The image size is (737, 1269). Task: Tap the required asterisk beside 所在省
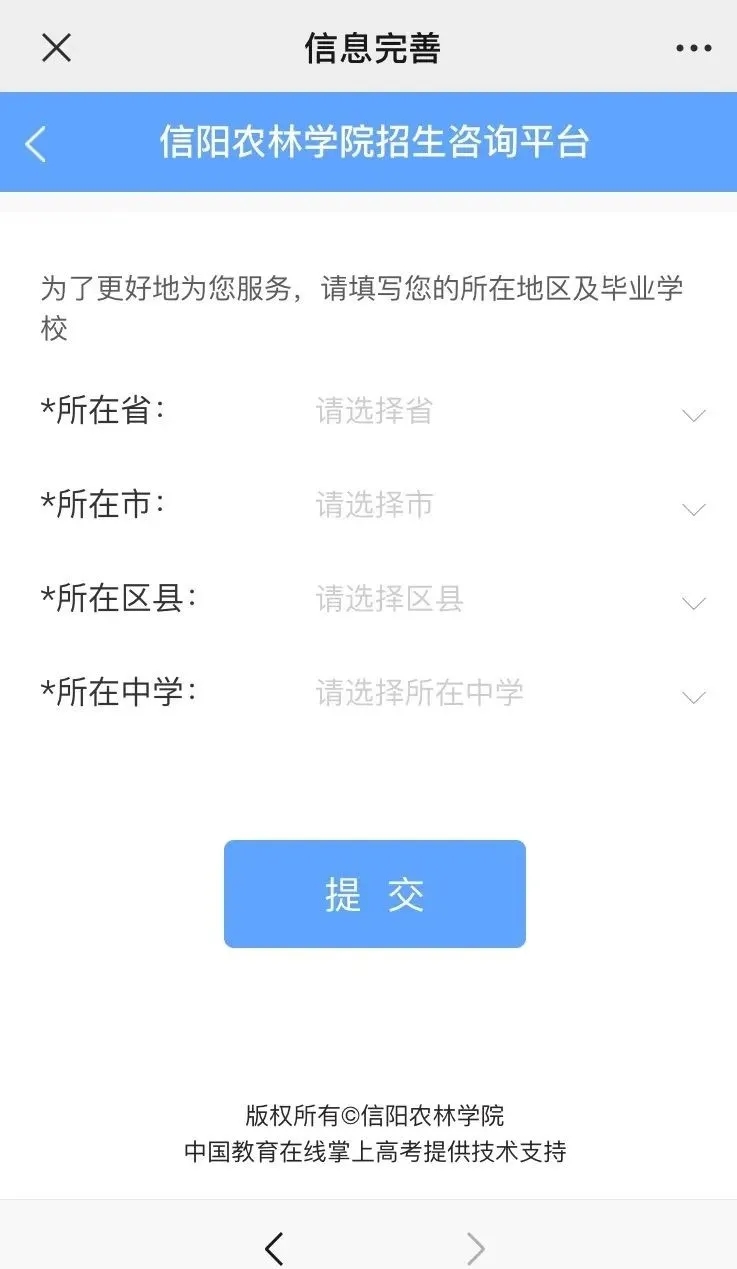click(46, 405)
